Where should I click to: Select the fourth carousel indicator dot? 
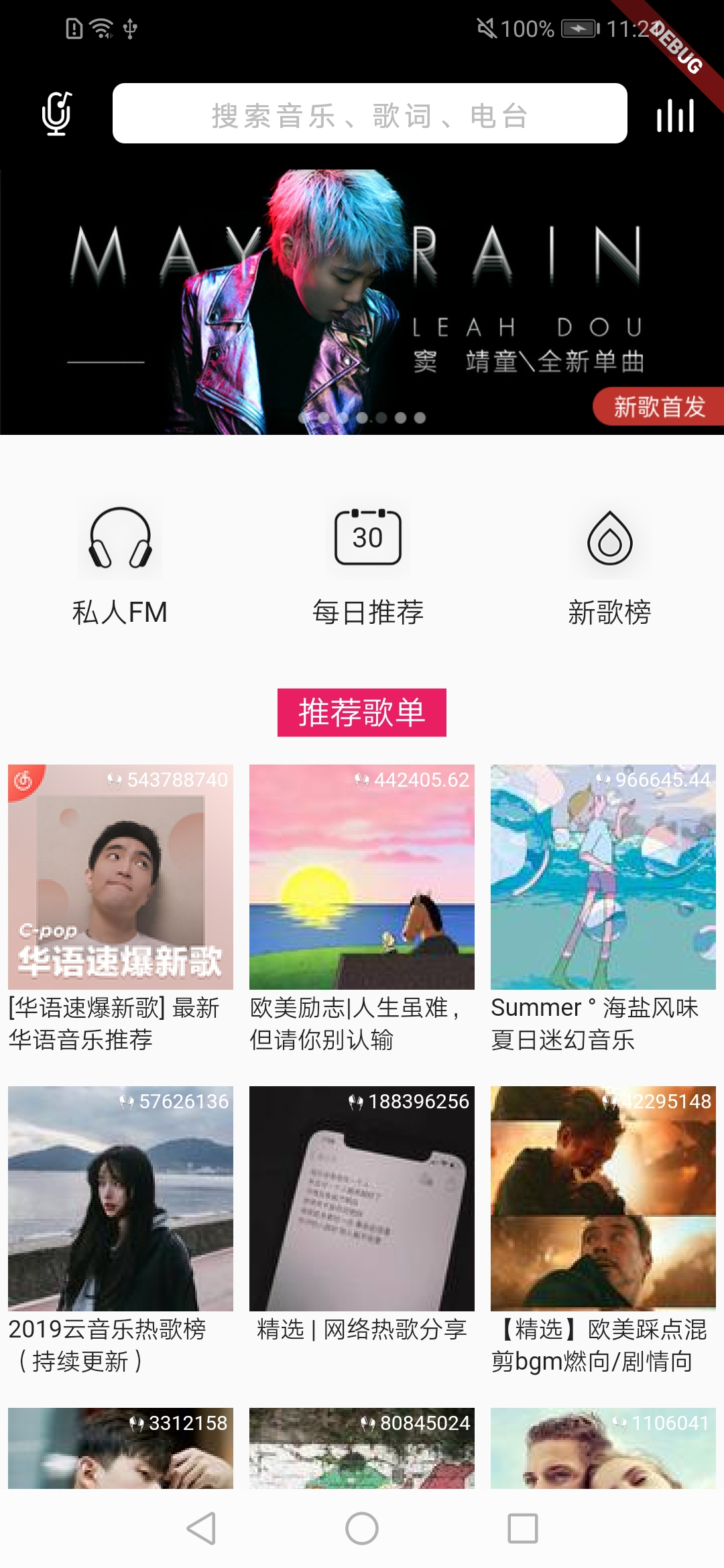coord(361,417)
